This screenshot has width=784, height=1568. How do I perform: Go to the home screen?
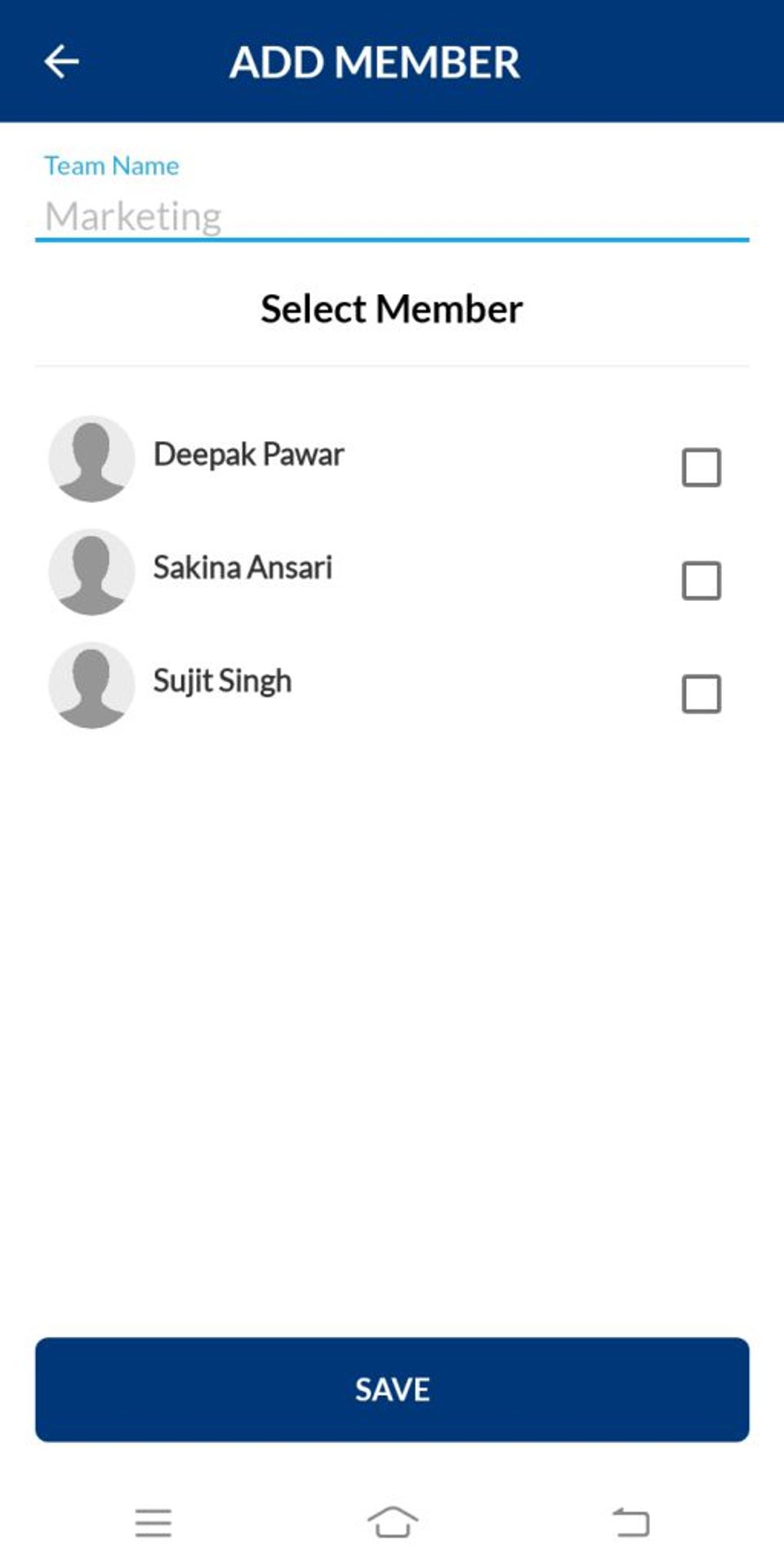[392, 1522]
